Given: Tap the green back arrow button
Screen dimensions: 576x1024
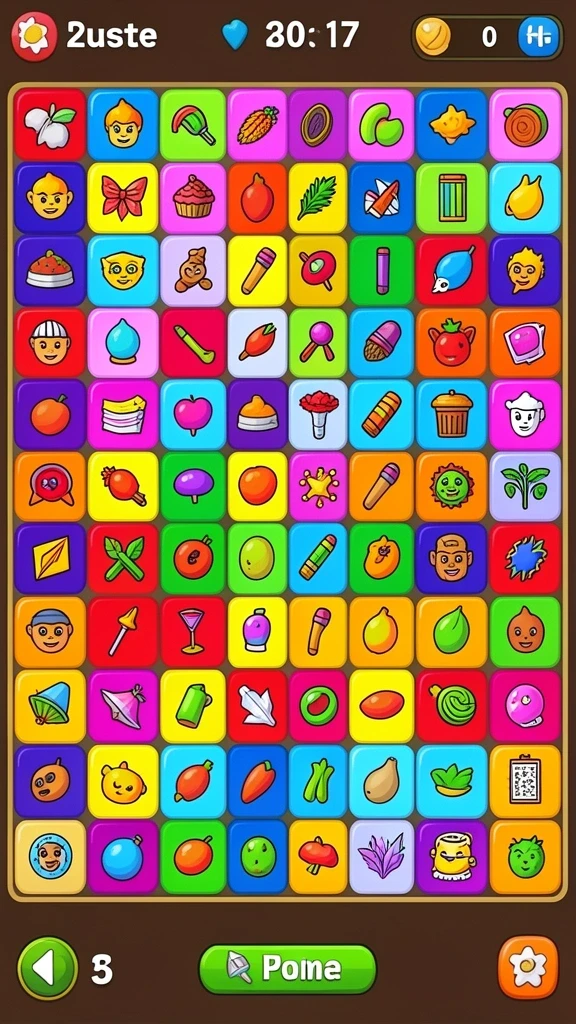Looking at the screenshot, I should (47, 968).
